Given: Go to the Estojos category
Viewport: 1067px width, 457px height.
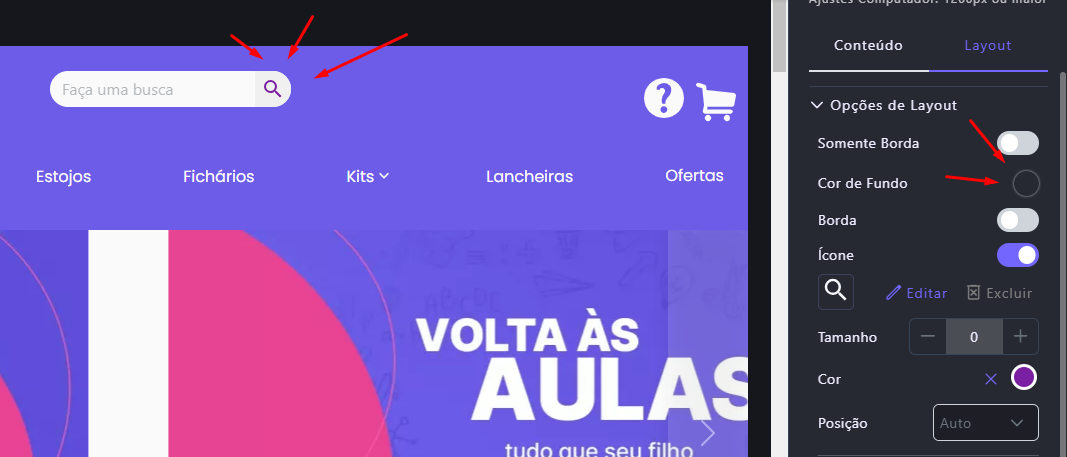Looking at the screenshot, I should click(63, 177).
